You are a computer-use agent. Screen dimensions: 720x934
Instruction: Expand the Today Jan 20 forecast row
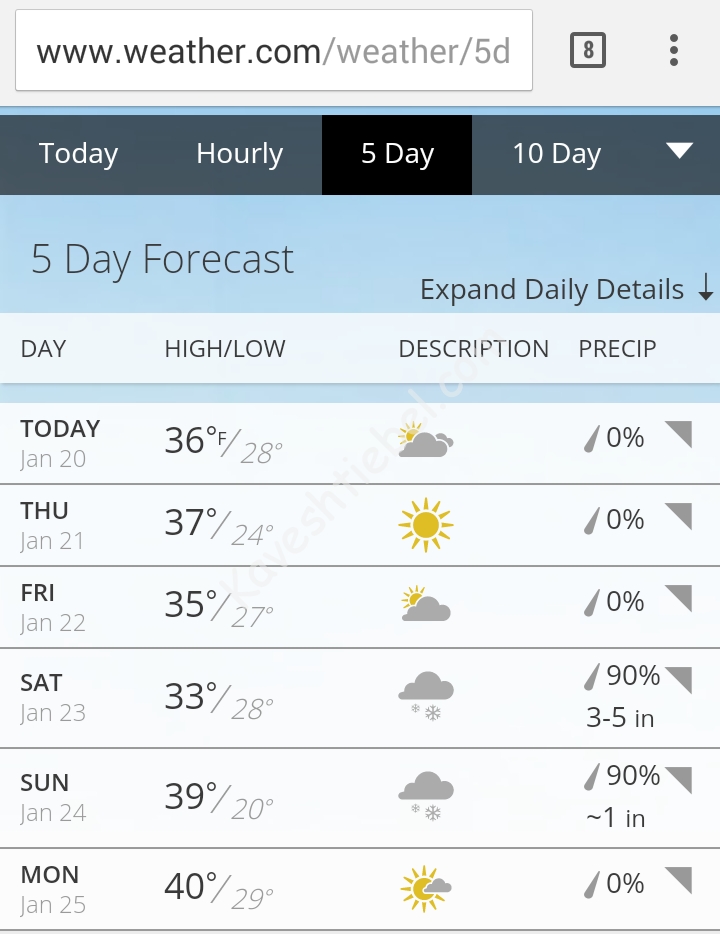(679, 435)
